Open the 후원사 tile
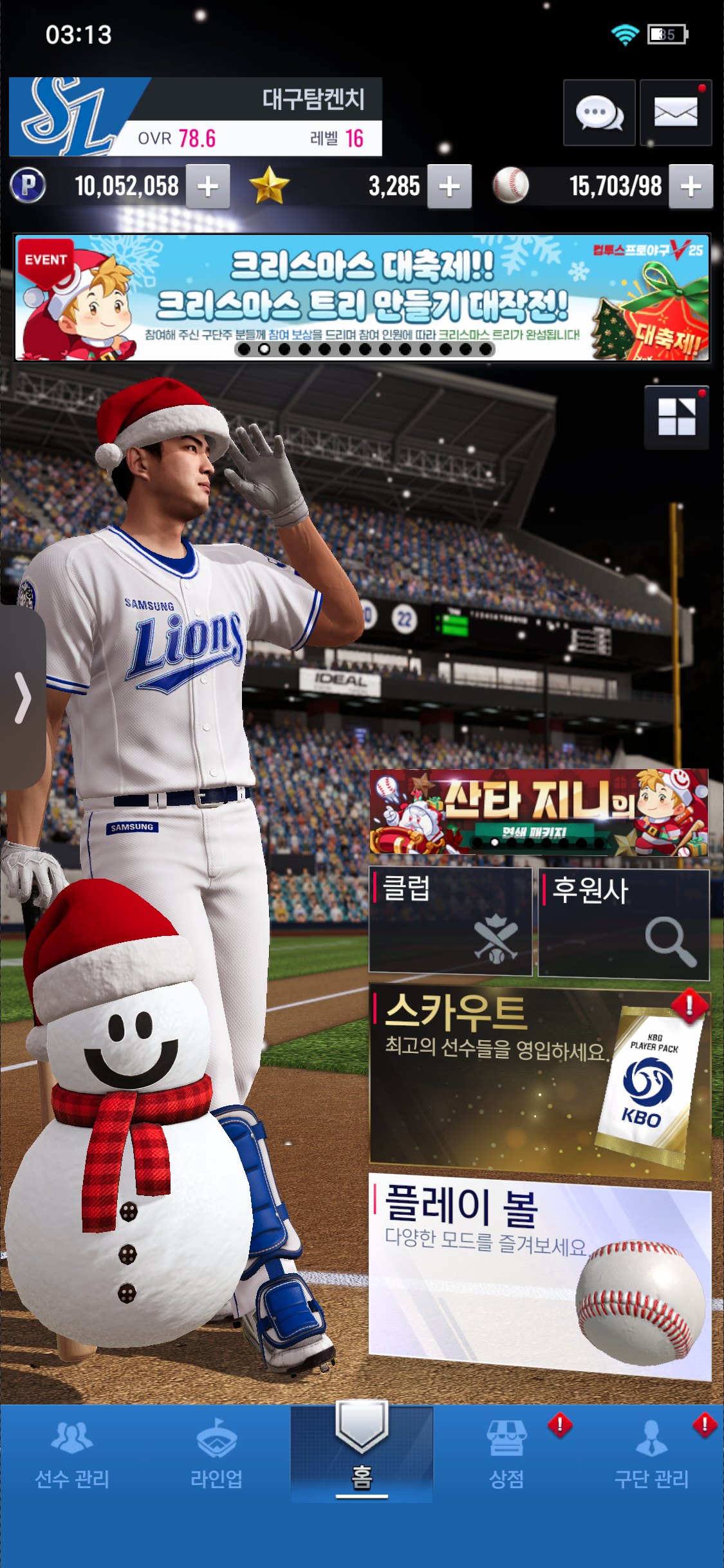 (624, 923)
